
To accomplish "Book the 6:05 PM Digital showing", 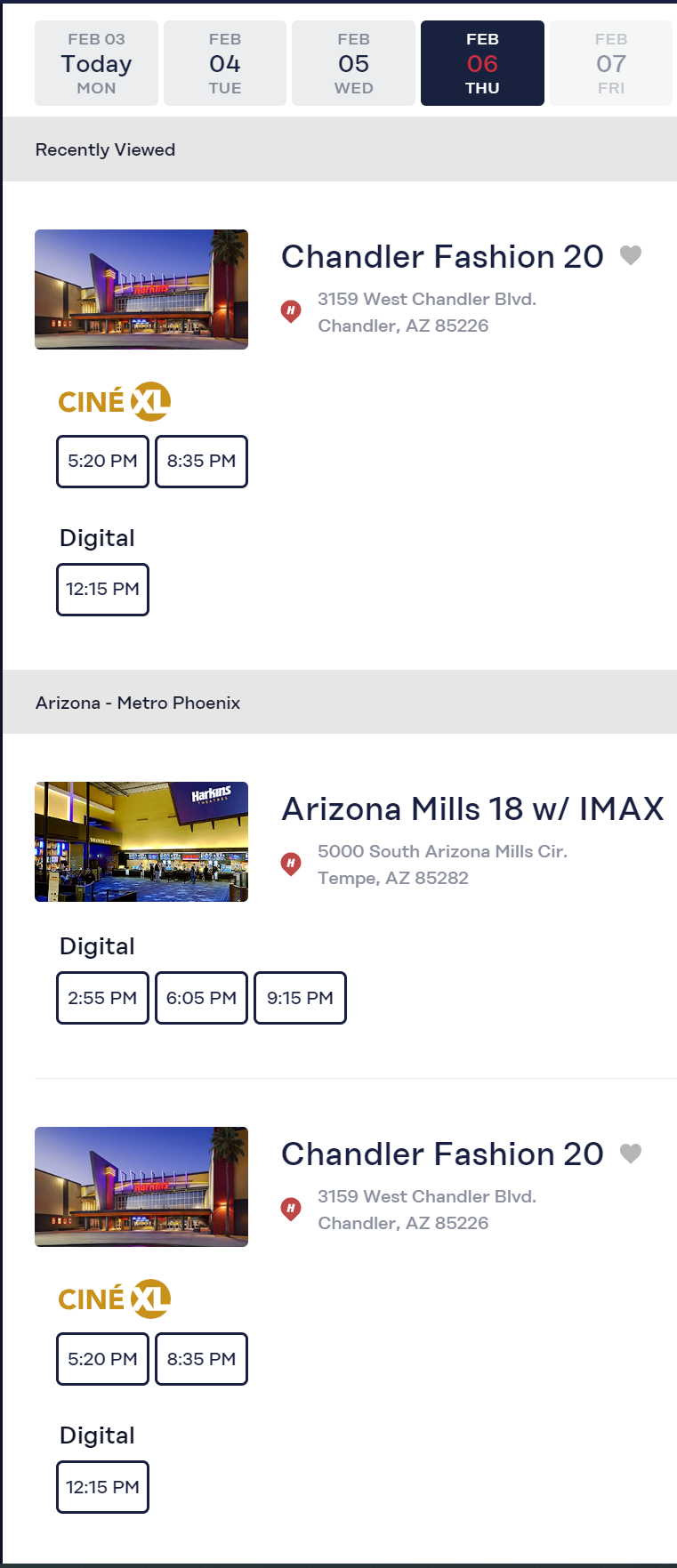I will (x=201, y=998).
